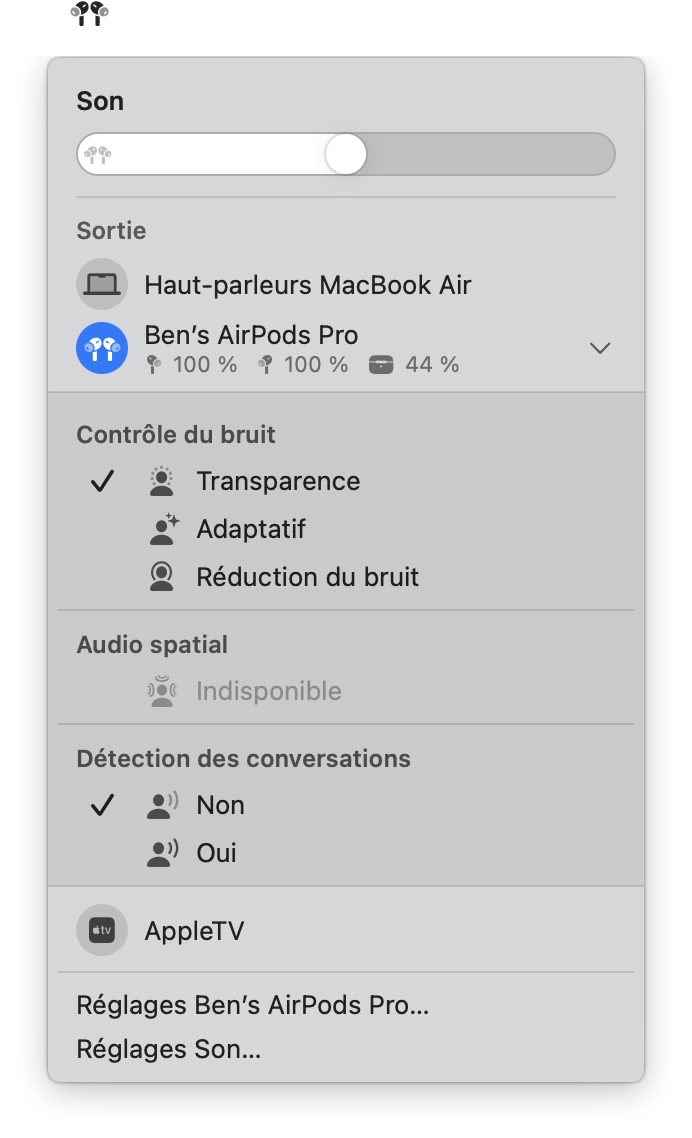This screenshot has height=1138, width=692.
Task: Collapse the Ben's AirPods Pro chevron
Action: coord(600,348)
